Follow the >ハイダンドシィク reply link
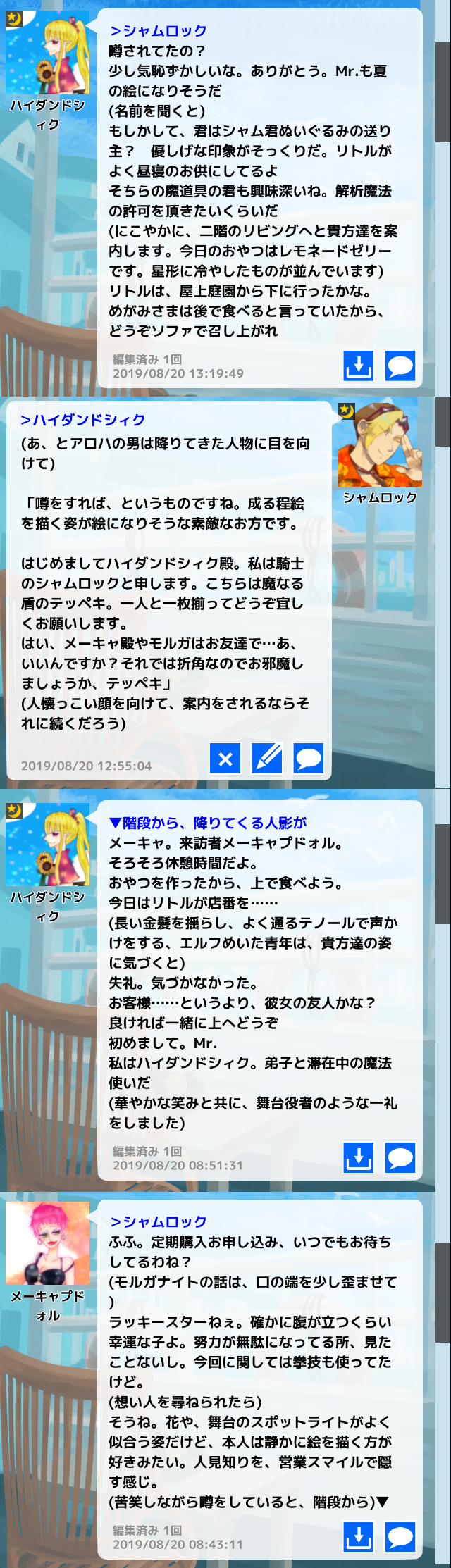Screen dimensions: 451x1568 [x=82, y=420]
